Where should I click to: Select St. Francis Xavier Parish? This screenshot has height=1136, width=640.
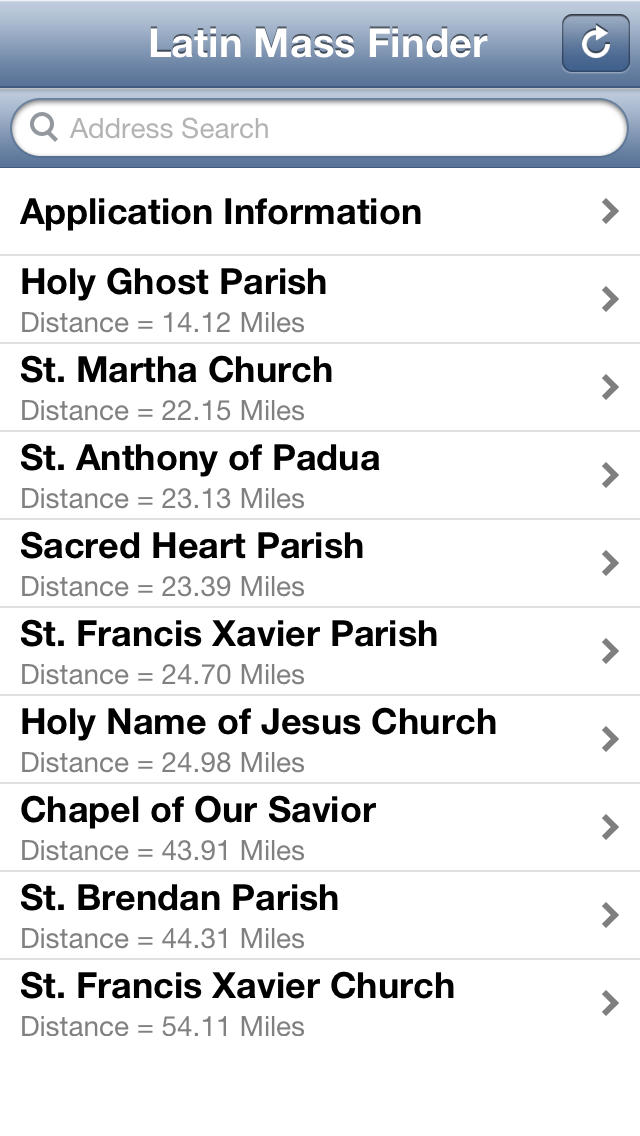pos(320,651)
